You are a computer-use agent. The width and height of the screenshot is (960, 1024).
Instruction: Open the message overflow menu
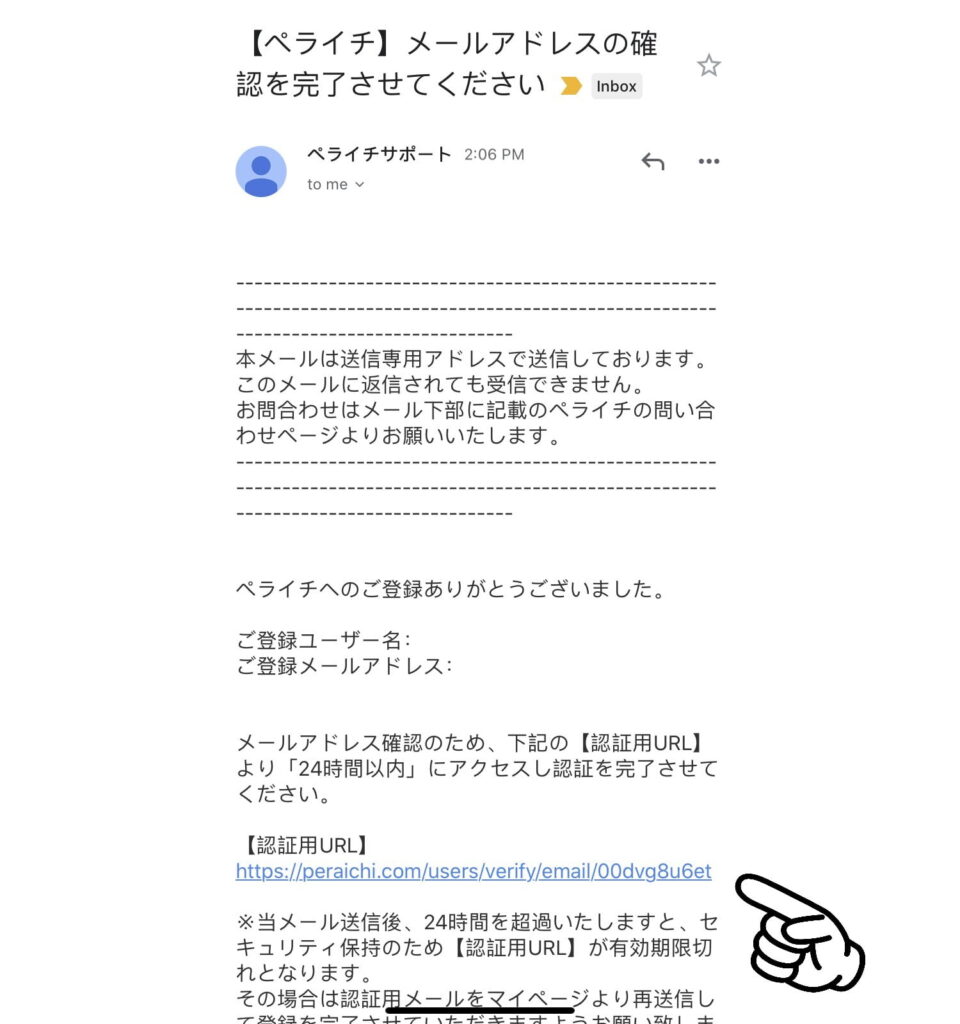tap(709, 162)
